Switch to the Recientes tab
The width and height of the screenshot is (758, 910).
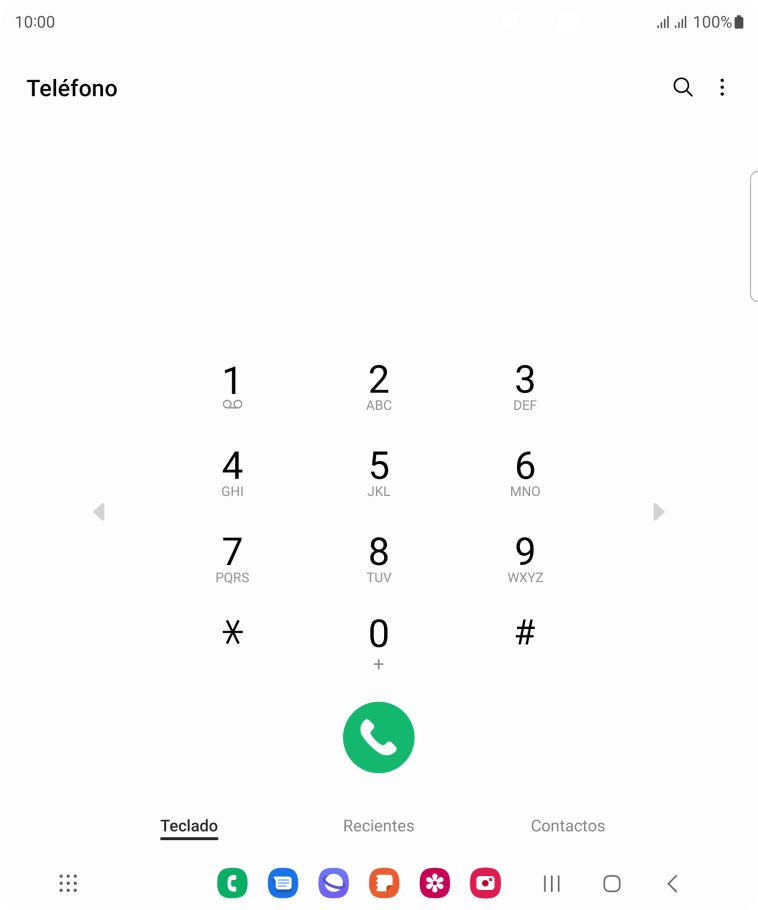(x=378, y=826)
